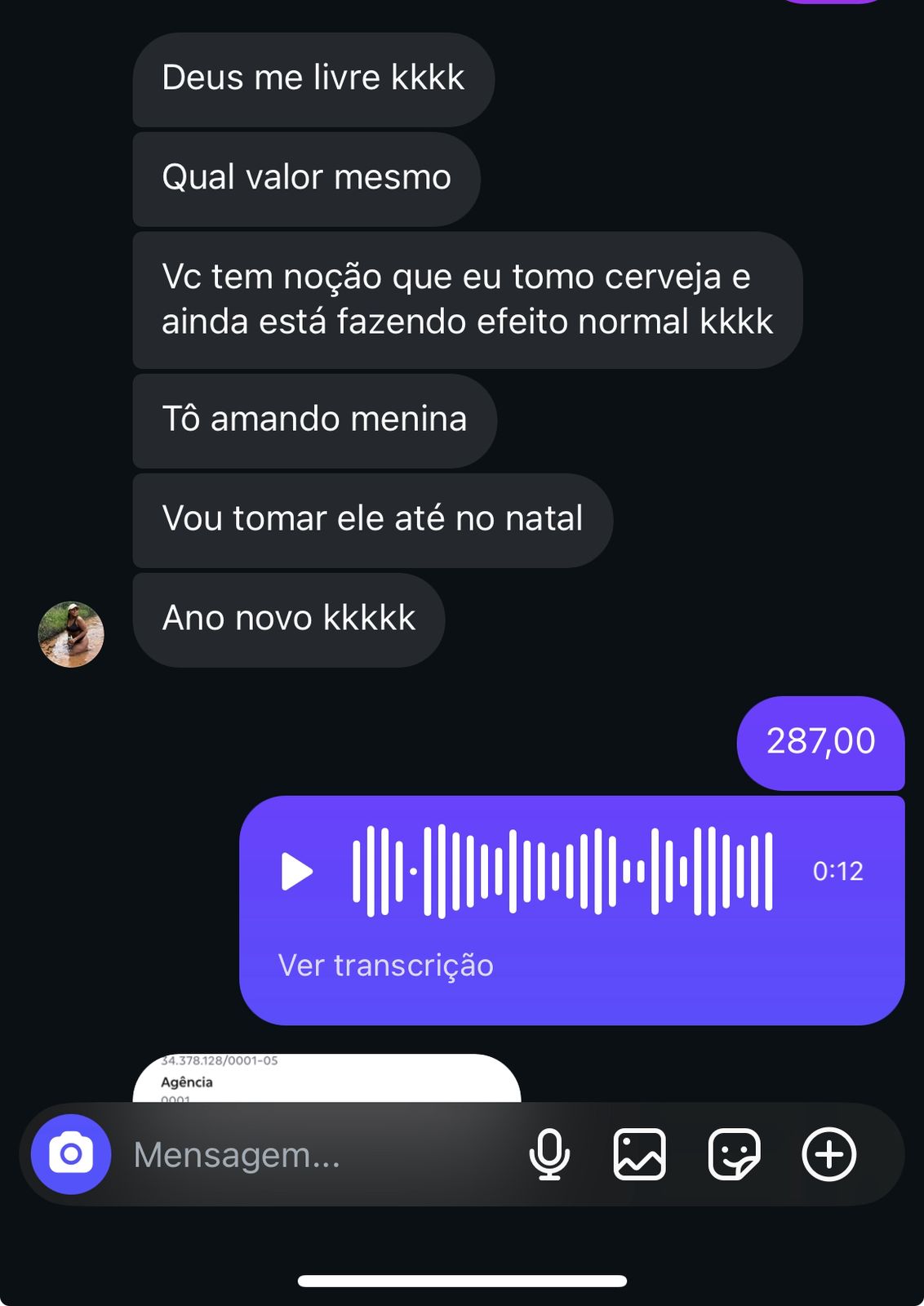
Task: Open the photo gallery picker
Action: pos(639,1154)
